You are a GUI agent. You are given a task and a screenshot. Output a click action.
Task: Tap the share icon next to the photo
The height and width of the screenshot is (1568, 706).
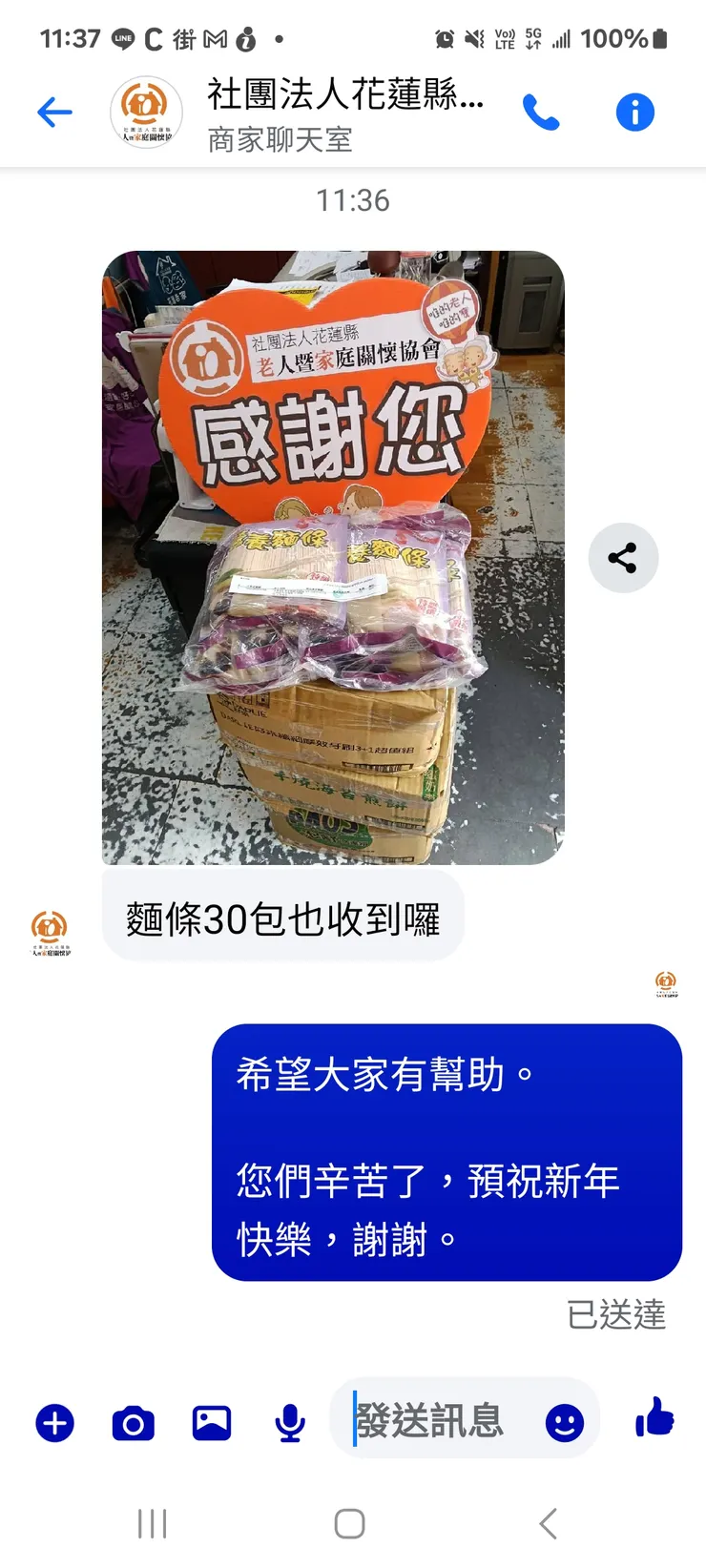pyautogui.click(x=624, y=559)
